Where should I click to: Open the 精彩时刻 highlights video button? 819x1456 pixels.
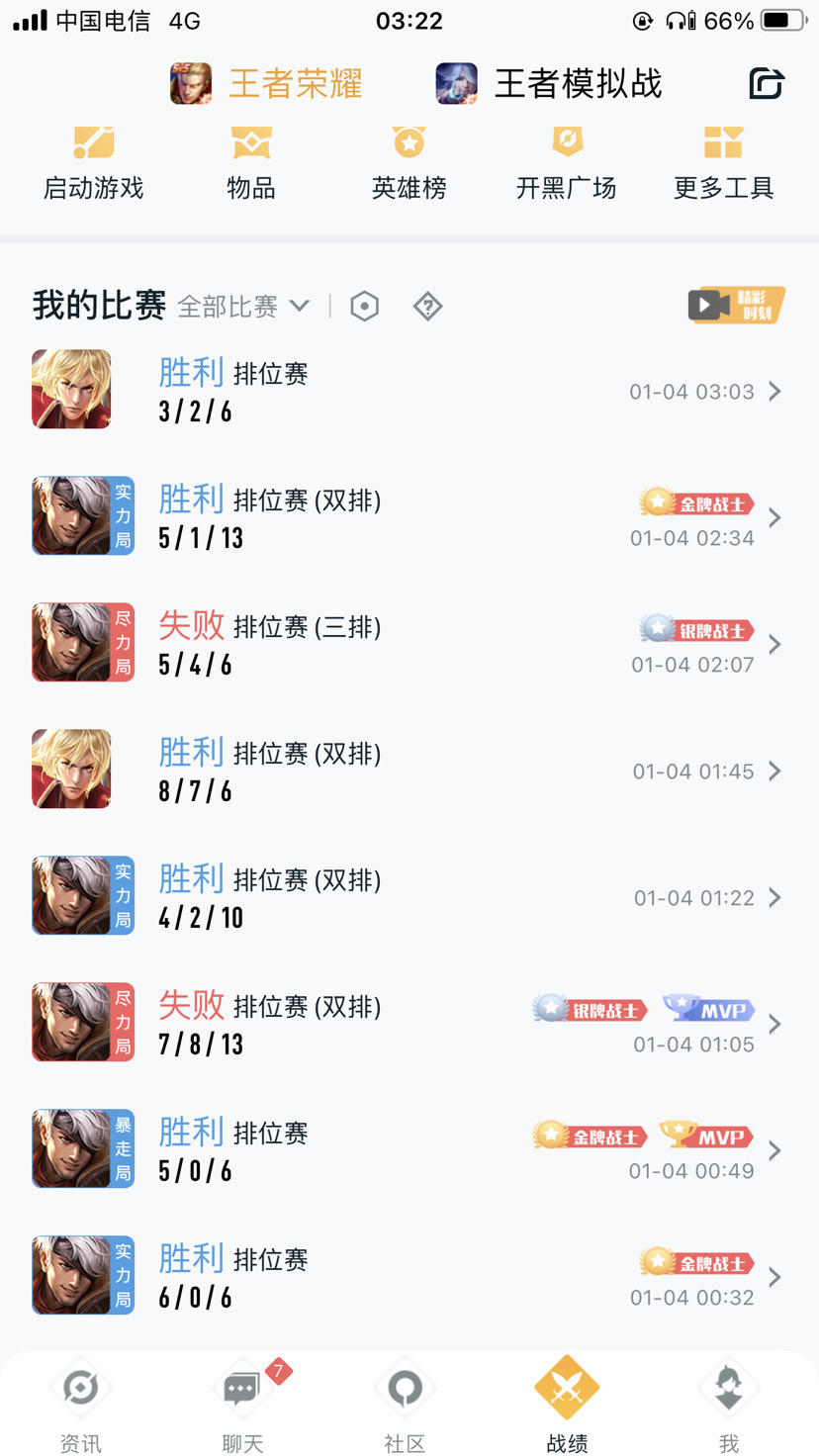pyautogui.click(x=736, y=306)
